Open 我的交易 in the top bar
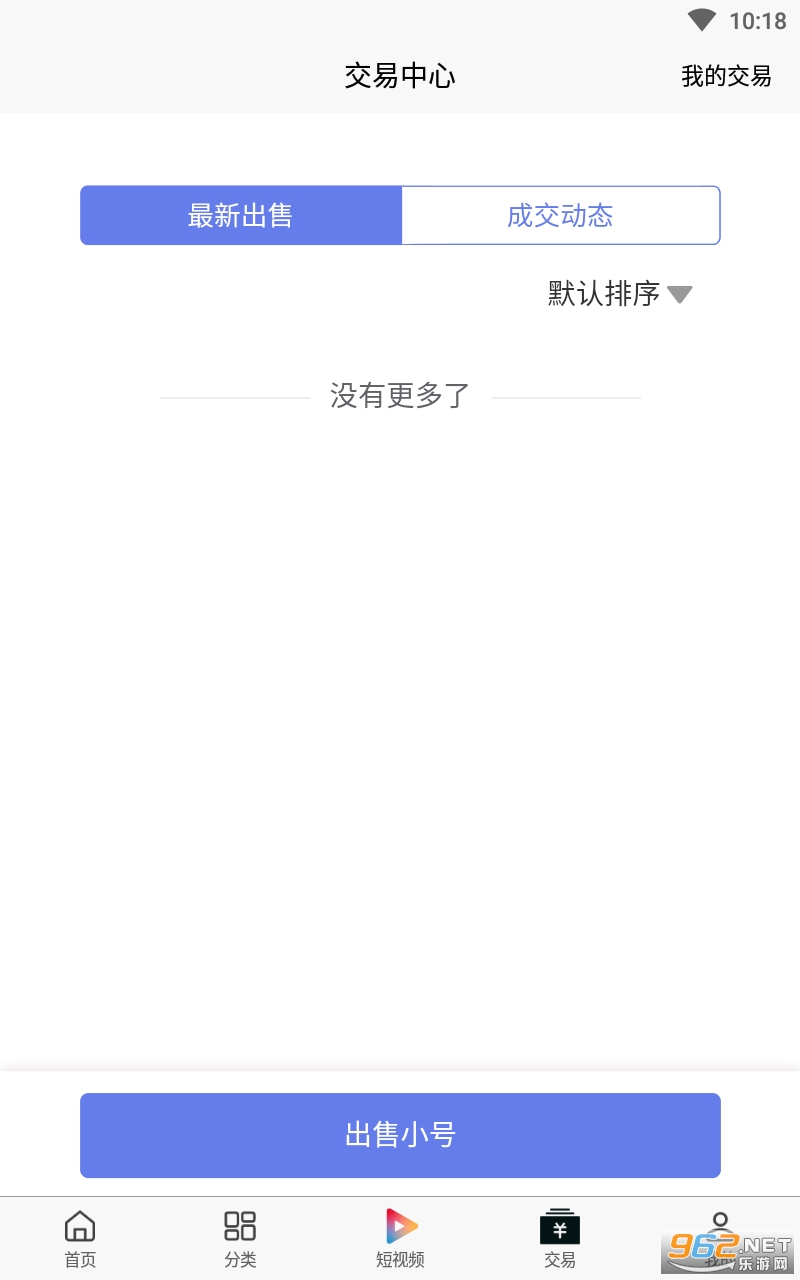800x1280 pixels. pos(726,76)
